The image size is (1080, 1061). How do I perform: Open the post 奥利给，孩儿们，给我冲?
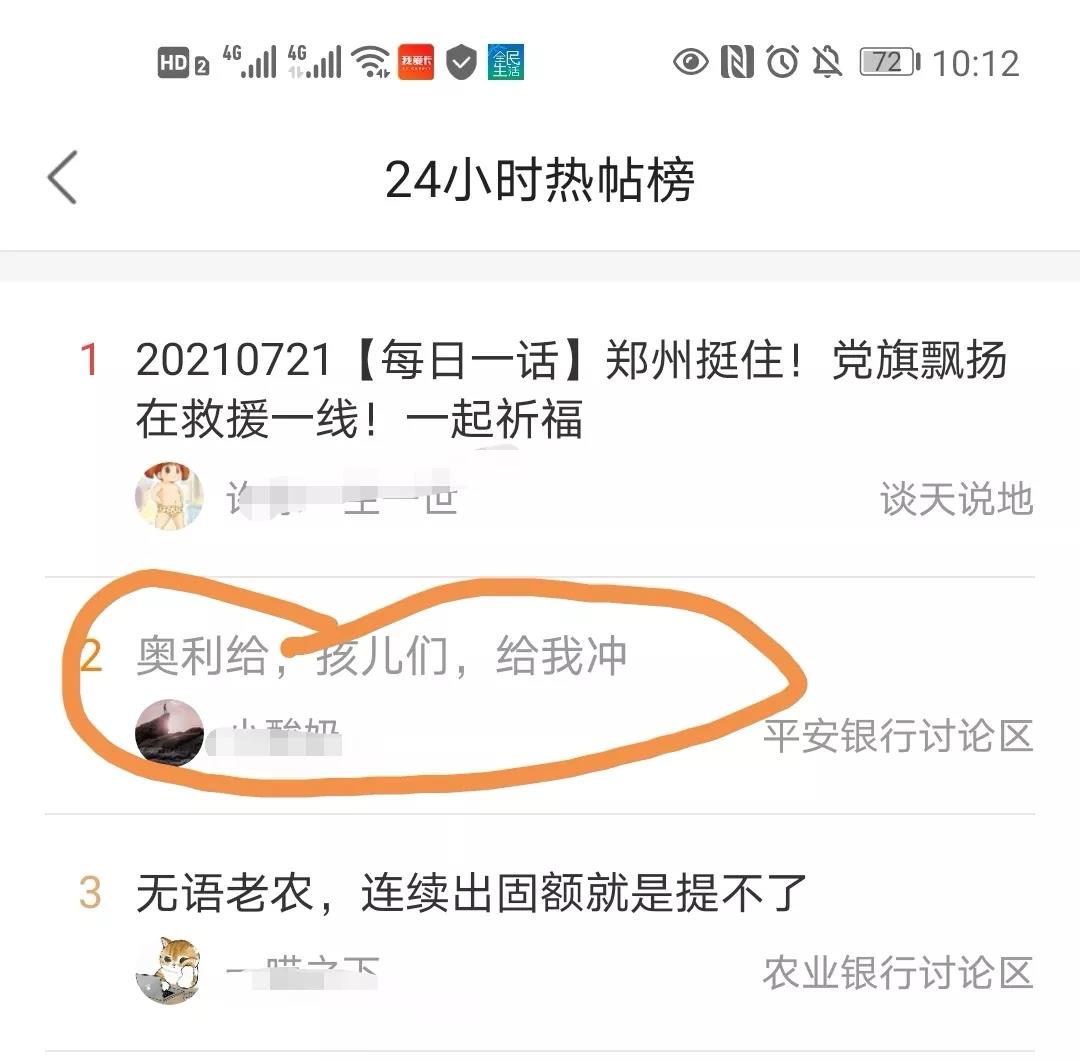382,657
